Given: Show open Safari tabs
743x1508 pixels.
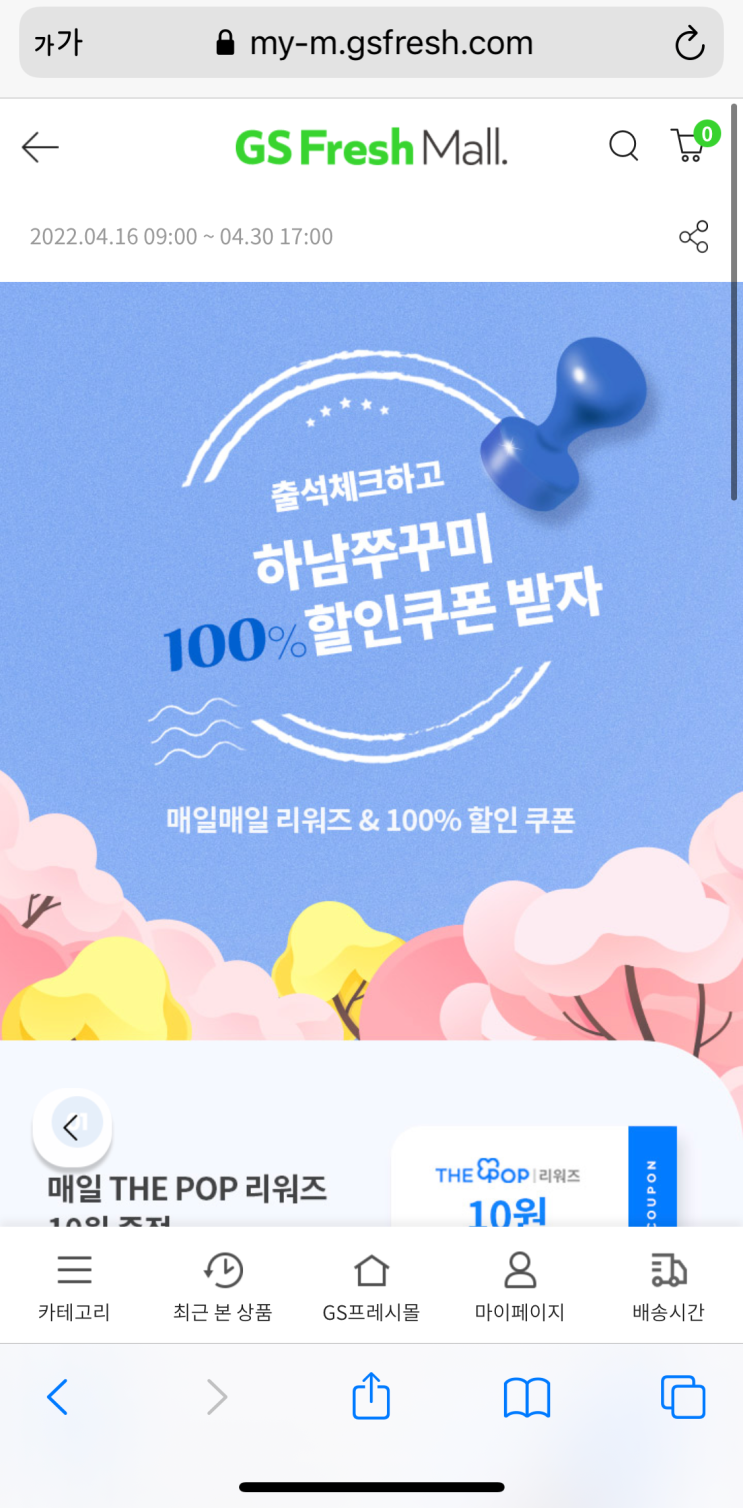Looking at the screenshot, I should point(683,1396).
